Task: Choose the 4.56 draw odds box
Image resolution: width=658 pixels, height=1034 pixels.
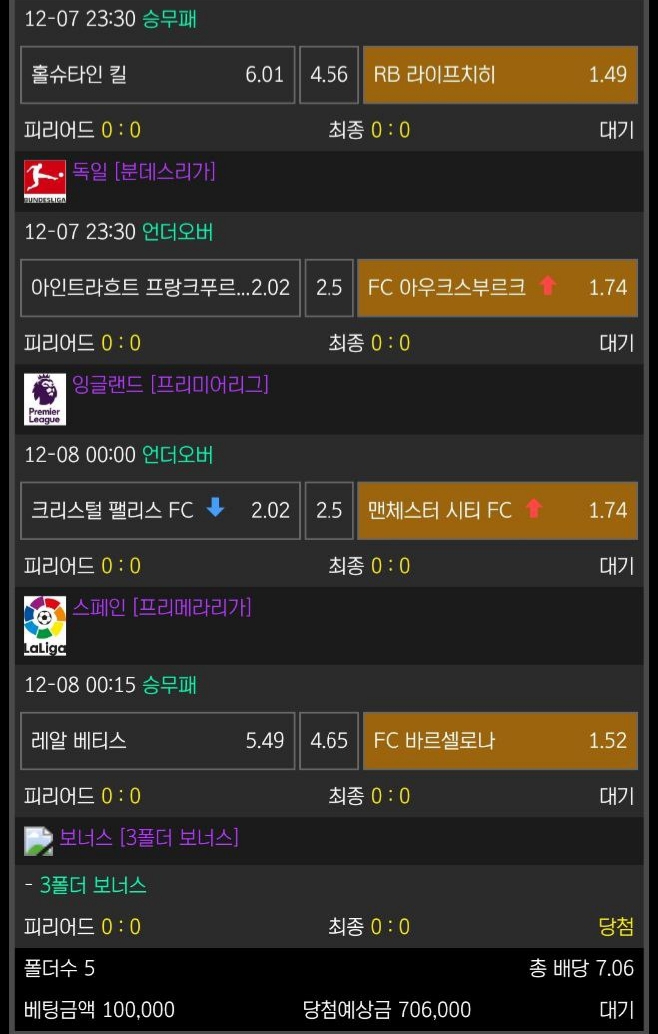Action: click(x=329, y=75)
